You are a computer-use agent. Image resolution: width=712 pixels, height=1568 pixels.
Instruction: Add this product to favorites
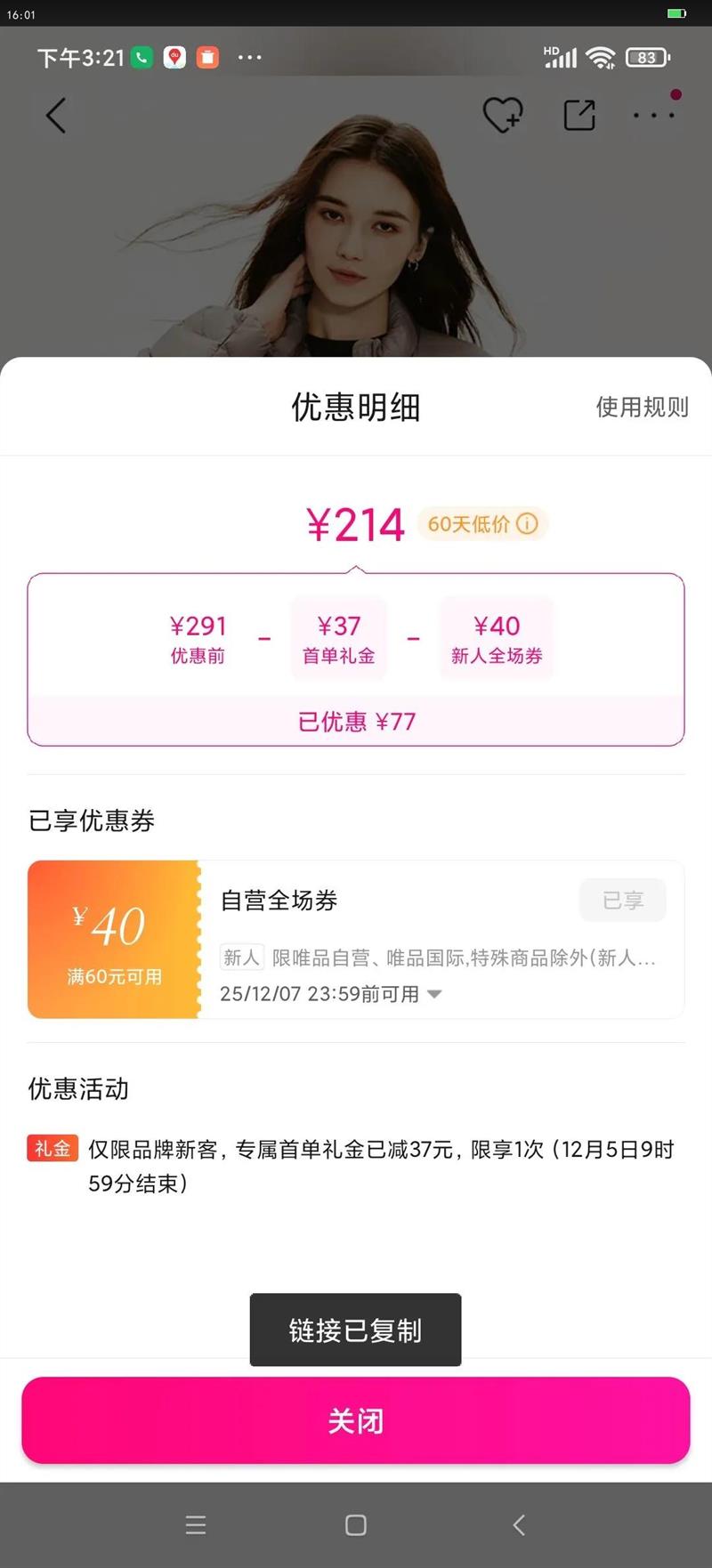pos(502,115)
